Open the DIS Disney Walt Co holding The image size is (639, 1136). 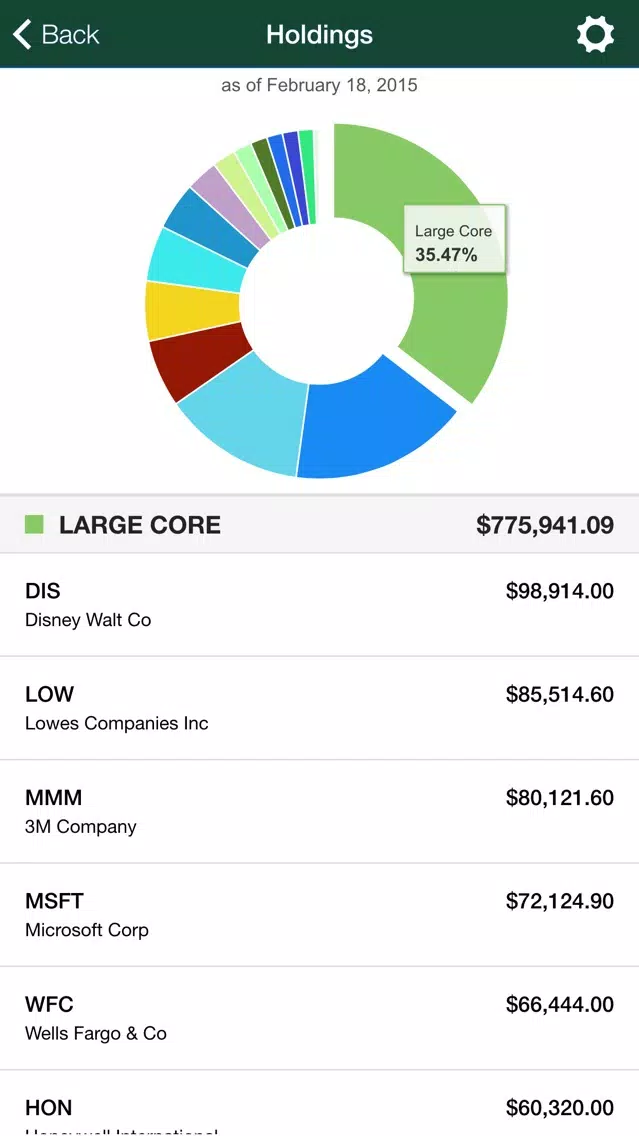point(320,605)
